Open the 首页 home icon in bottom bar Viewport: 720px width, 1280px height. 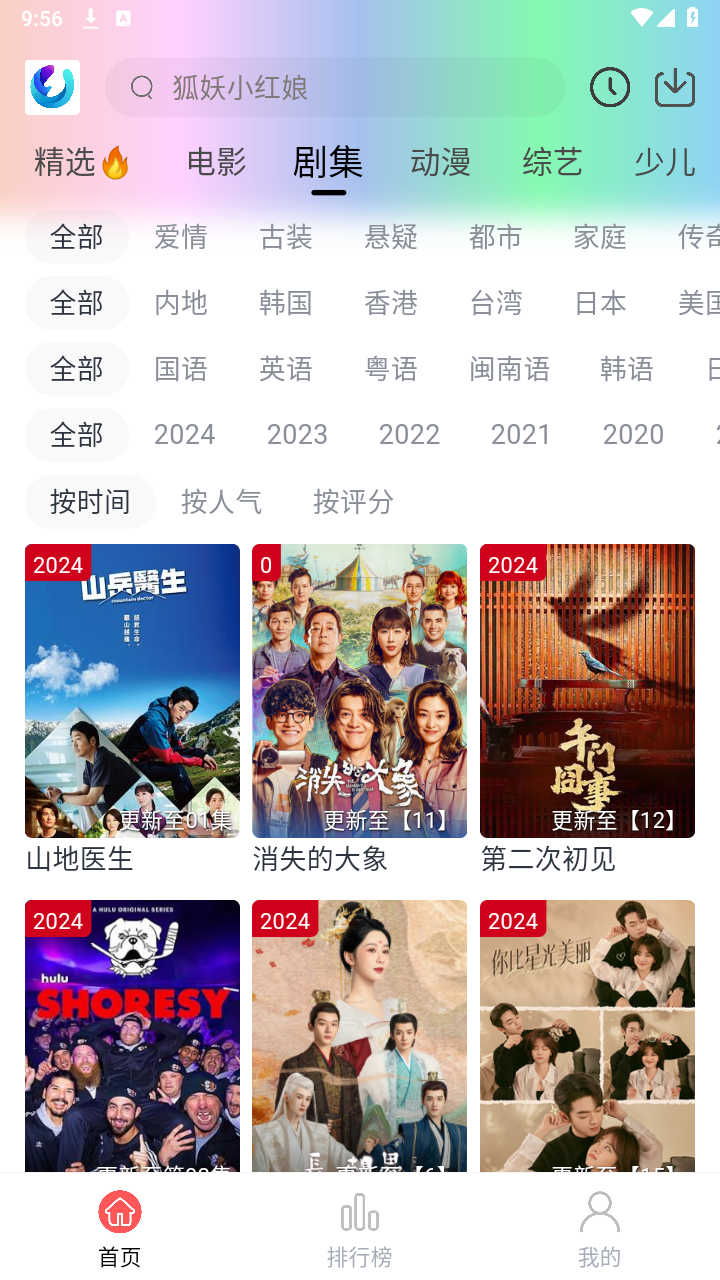pos(119,1211)
